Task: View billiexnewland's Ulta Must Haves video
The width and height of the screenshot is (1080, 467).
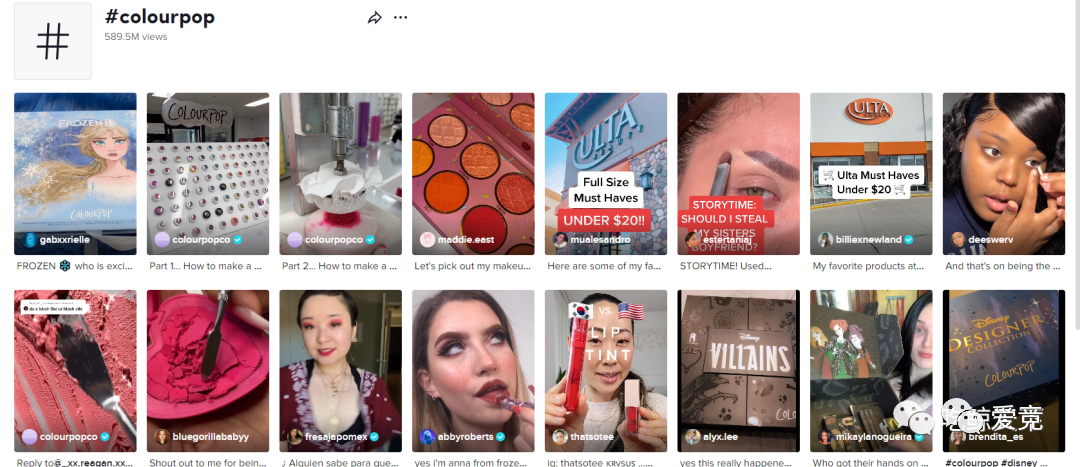Action: point(871,173)
